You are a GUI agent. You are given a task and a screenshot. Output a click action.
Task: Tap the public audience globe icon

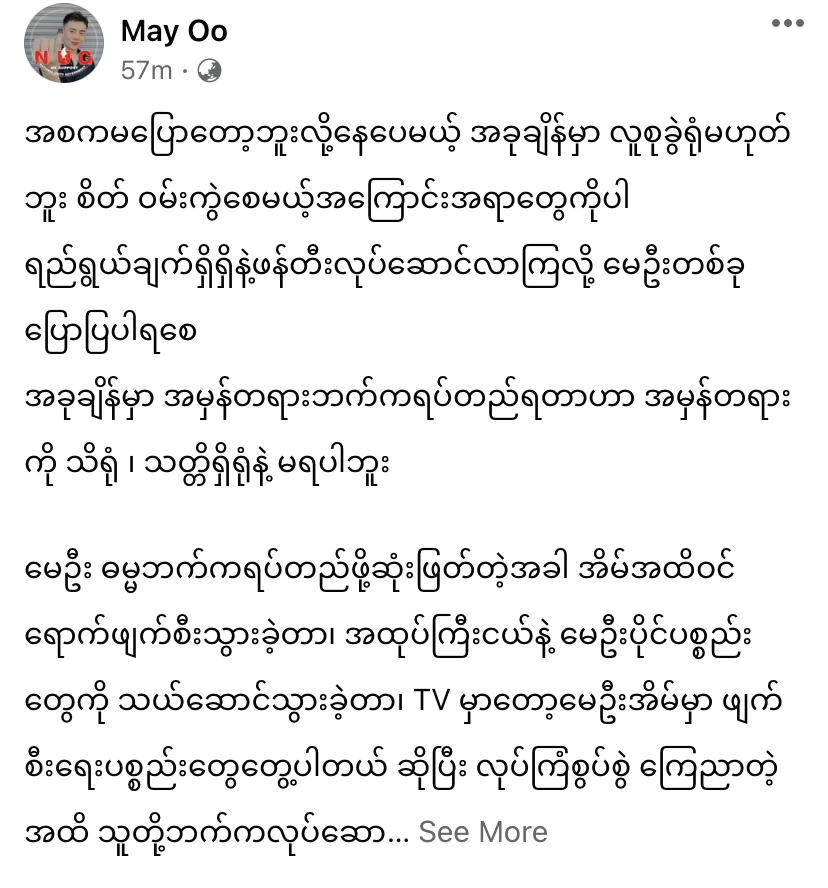210,71
